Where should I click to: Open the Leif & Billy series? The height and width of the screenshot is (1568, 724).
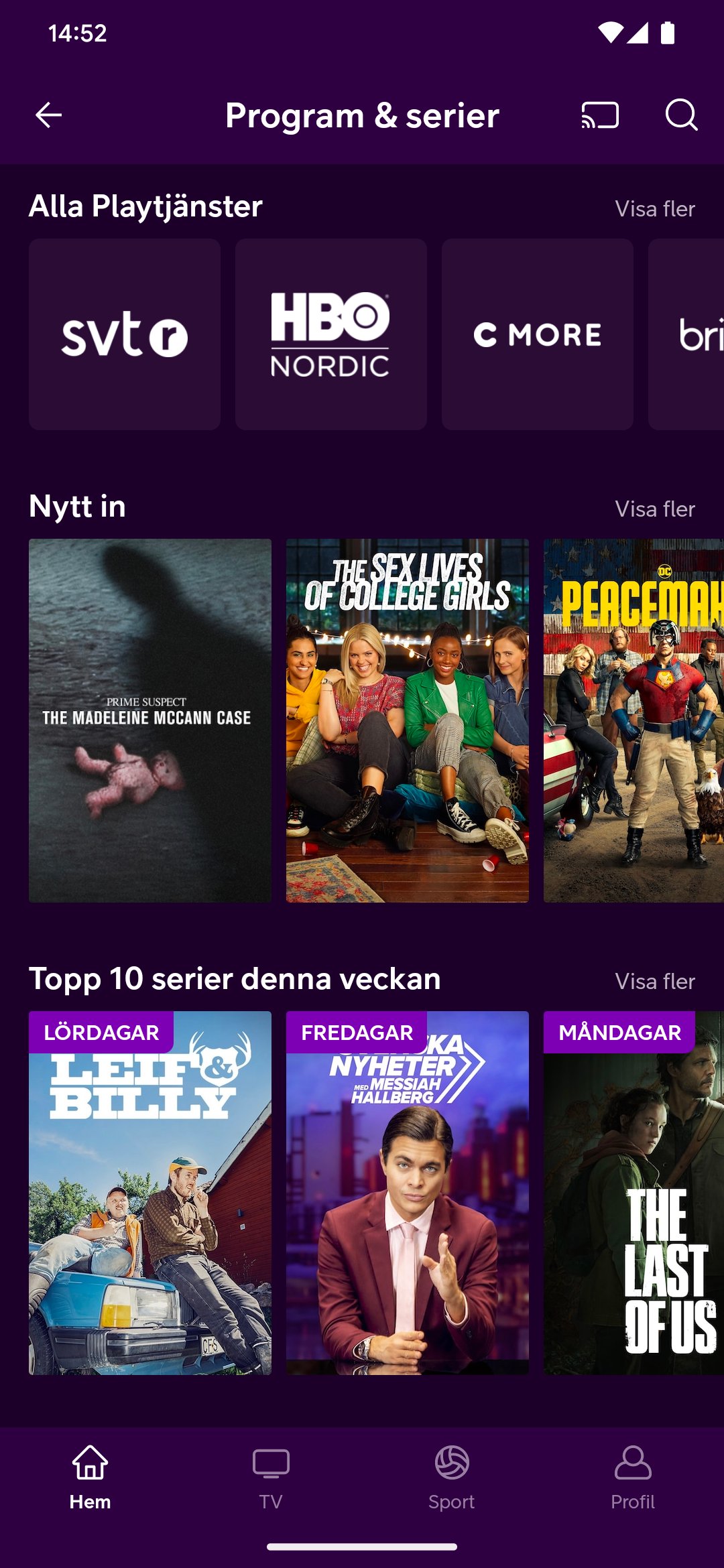[150, 1193]
